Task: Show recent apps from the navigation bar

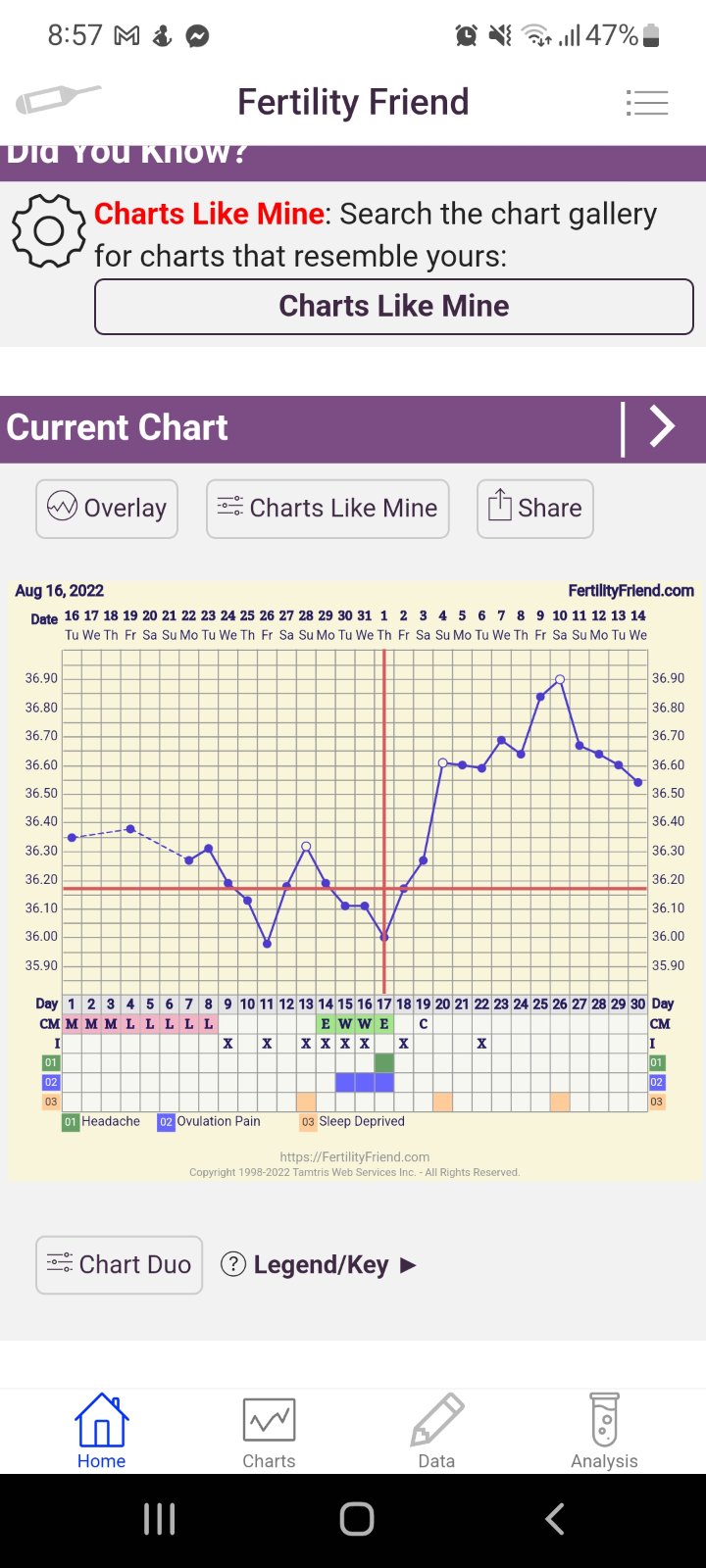Action: 159,1519
